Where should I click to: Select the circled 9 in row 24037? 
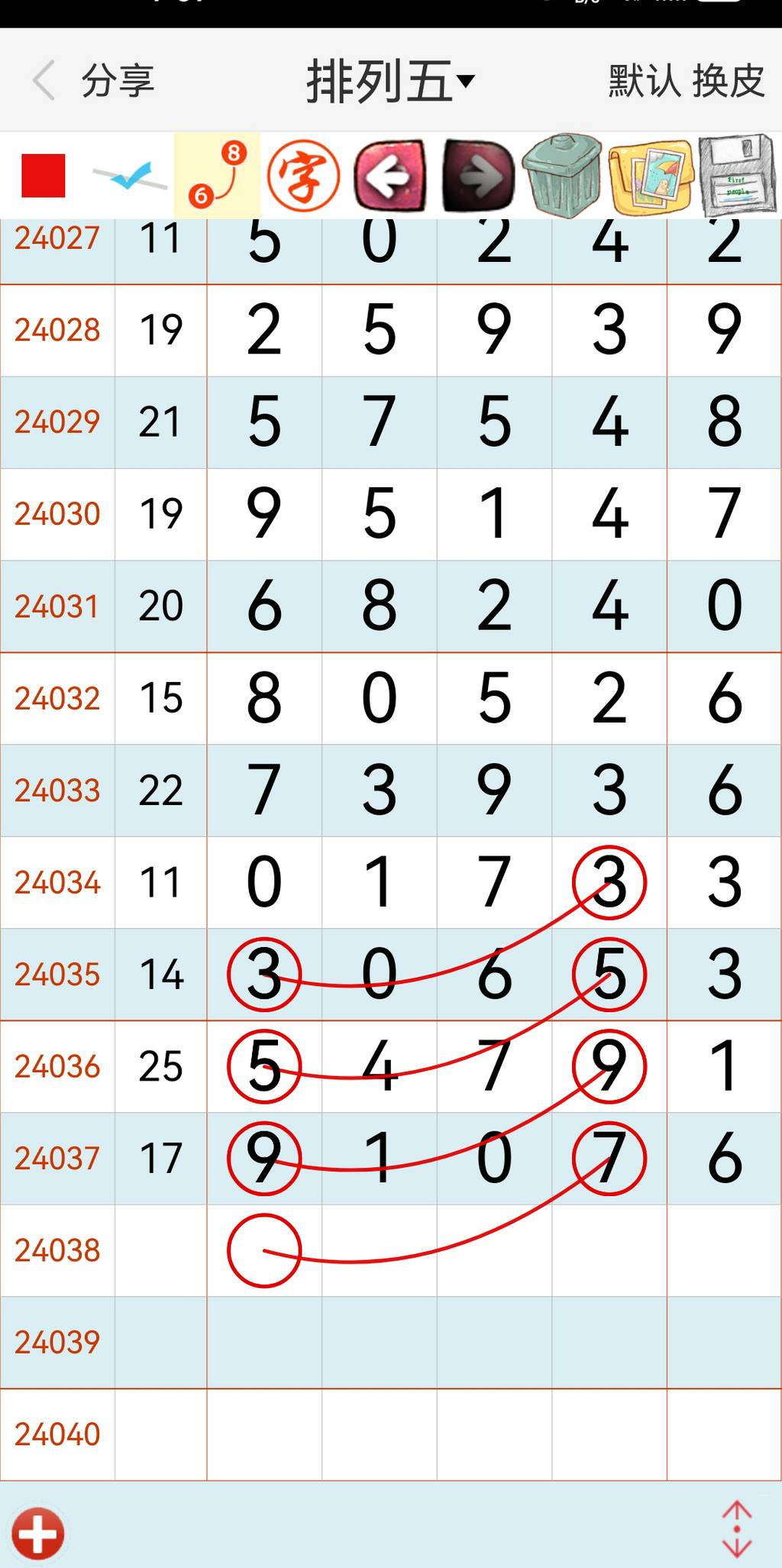(x=263, y=1159)
